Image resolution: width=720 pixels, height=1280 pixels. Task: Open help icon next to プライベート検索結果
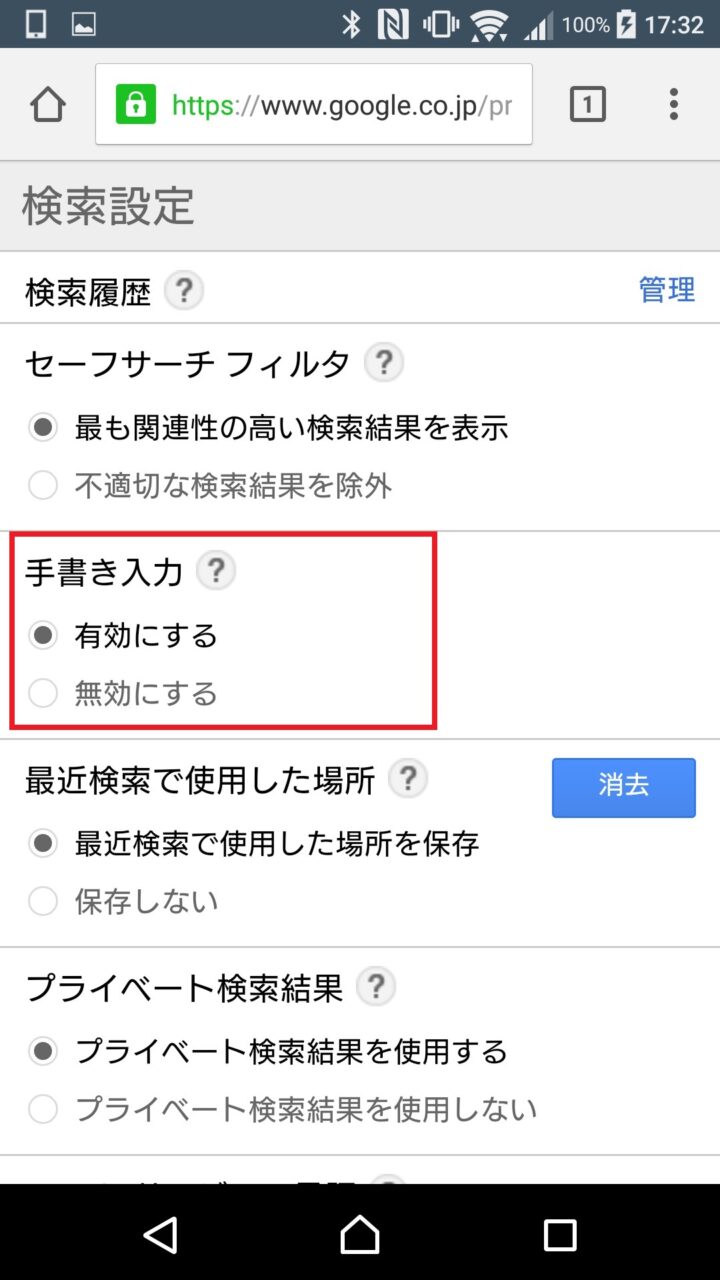coord(376,987)
